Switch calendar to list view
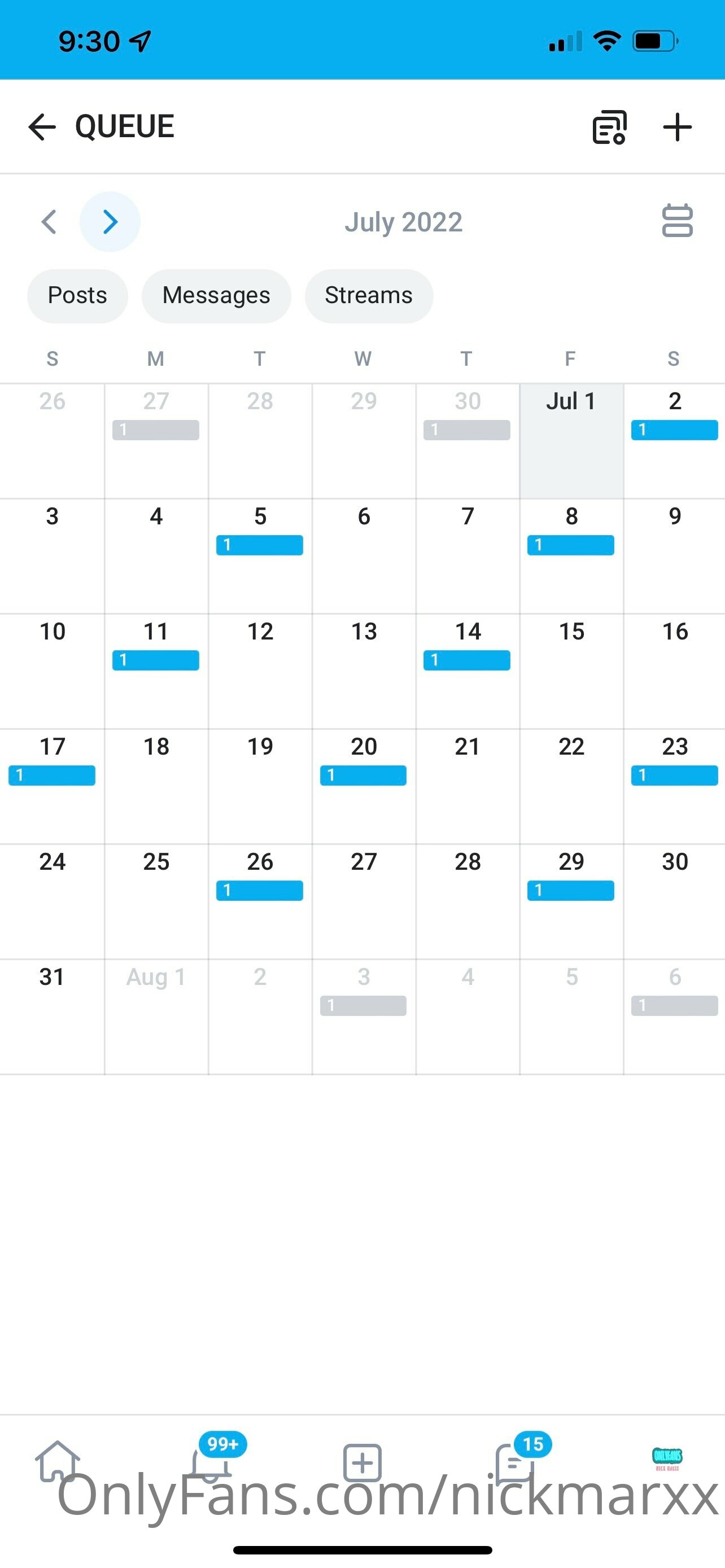Viewport: 725px width, 1568px height. [x=677, y=220]
